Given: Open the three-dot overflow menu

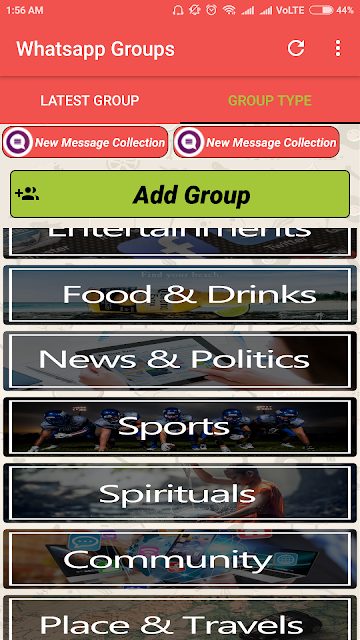Looking at the screenshot, I should coord(338,48).
